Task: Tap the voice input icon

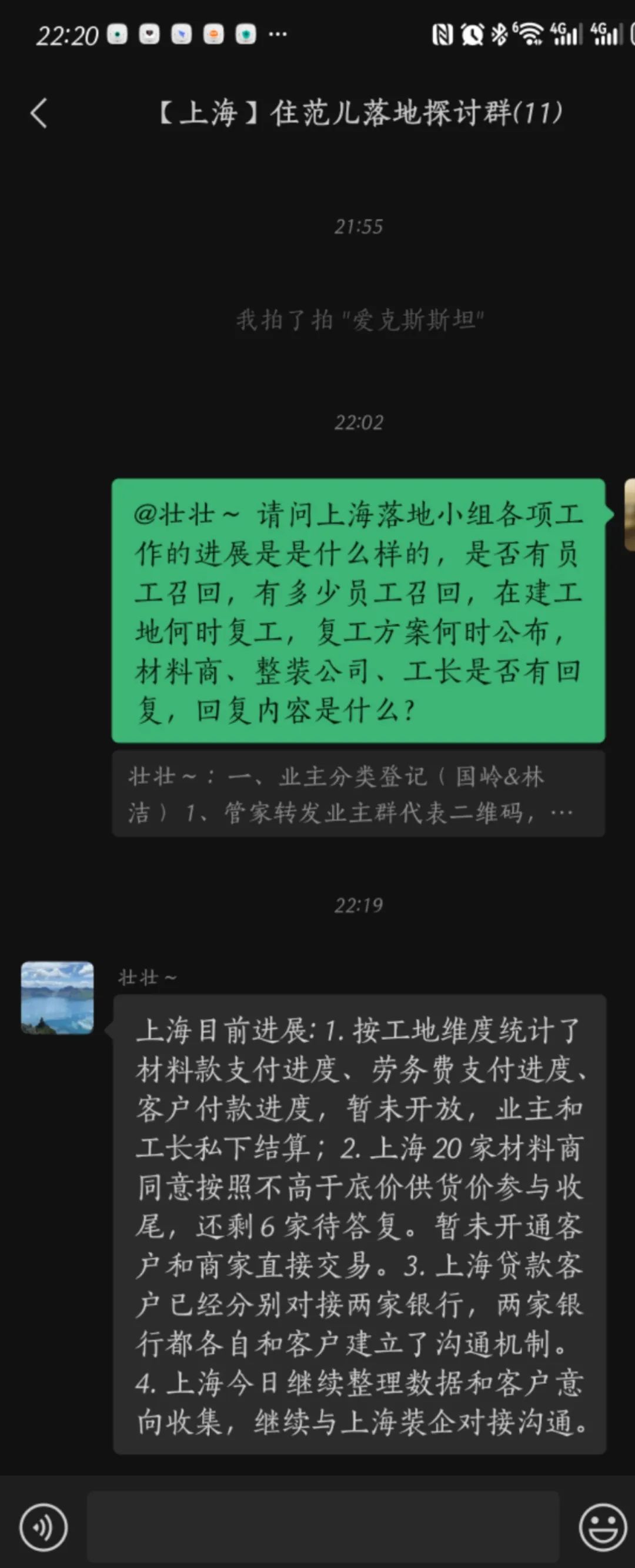Action: (43, 1527)
